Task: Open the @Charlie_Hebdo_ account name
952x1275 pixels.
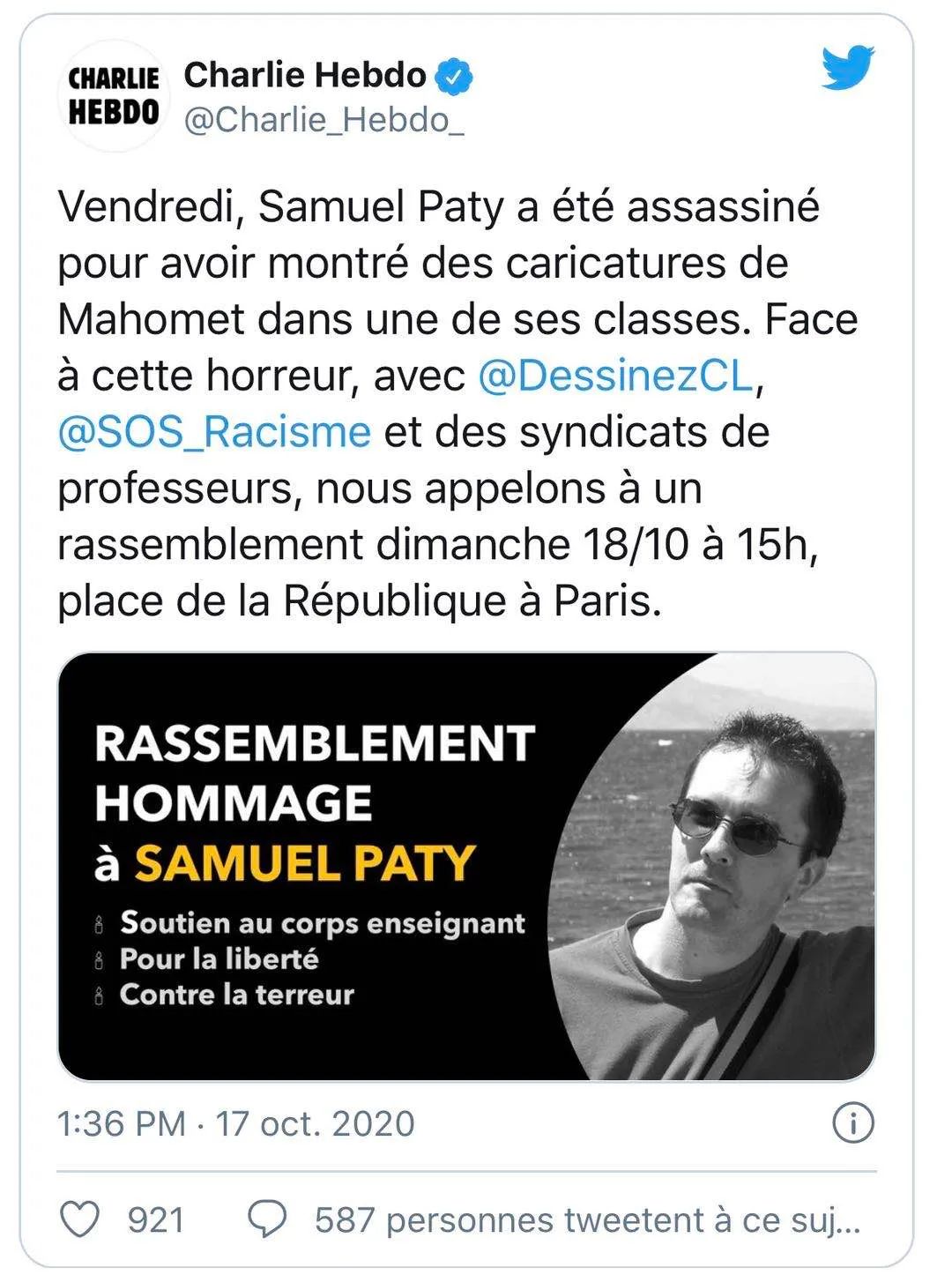Action: pyautogui.click(x=324, y=120)
